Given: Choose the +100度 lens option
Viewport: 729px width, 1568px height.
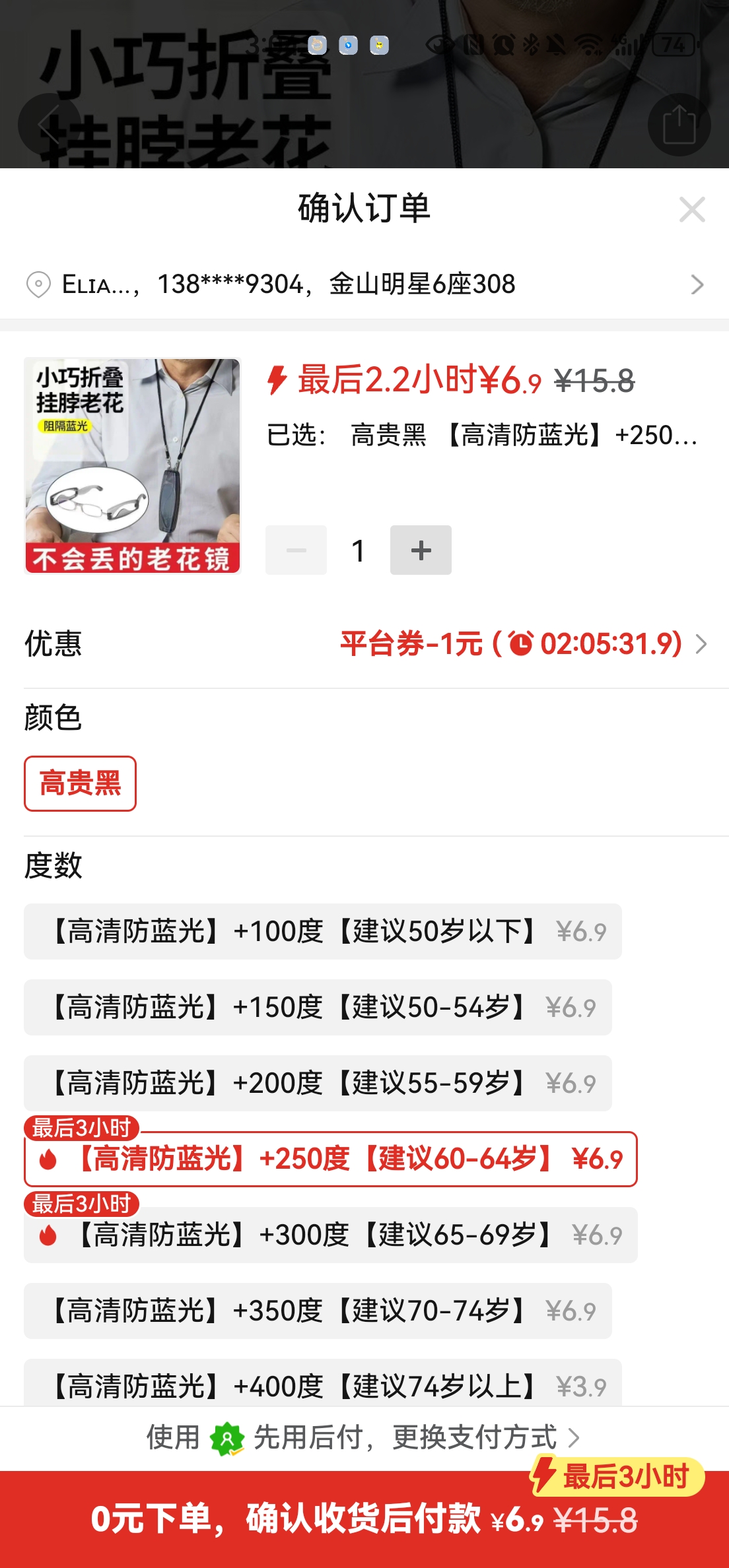Looking at the screenshot, I should 322,931.
